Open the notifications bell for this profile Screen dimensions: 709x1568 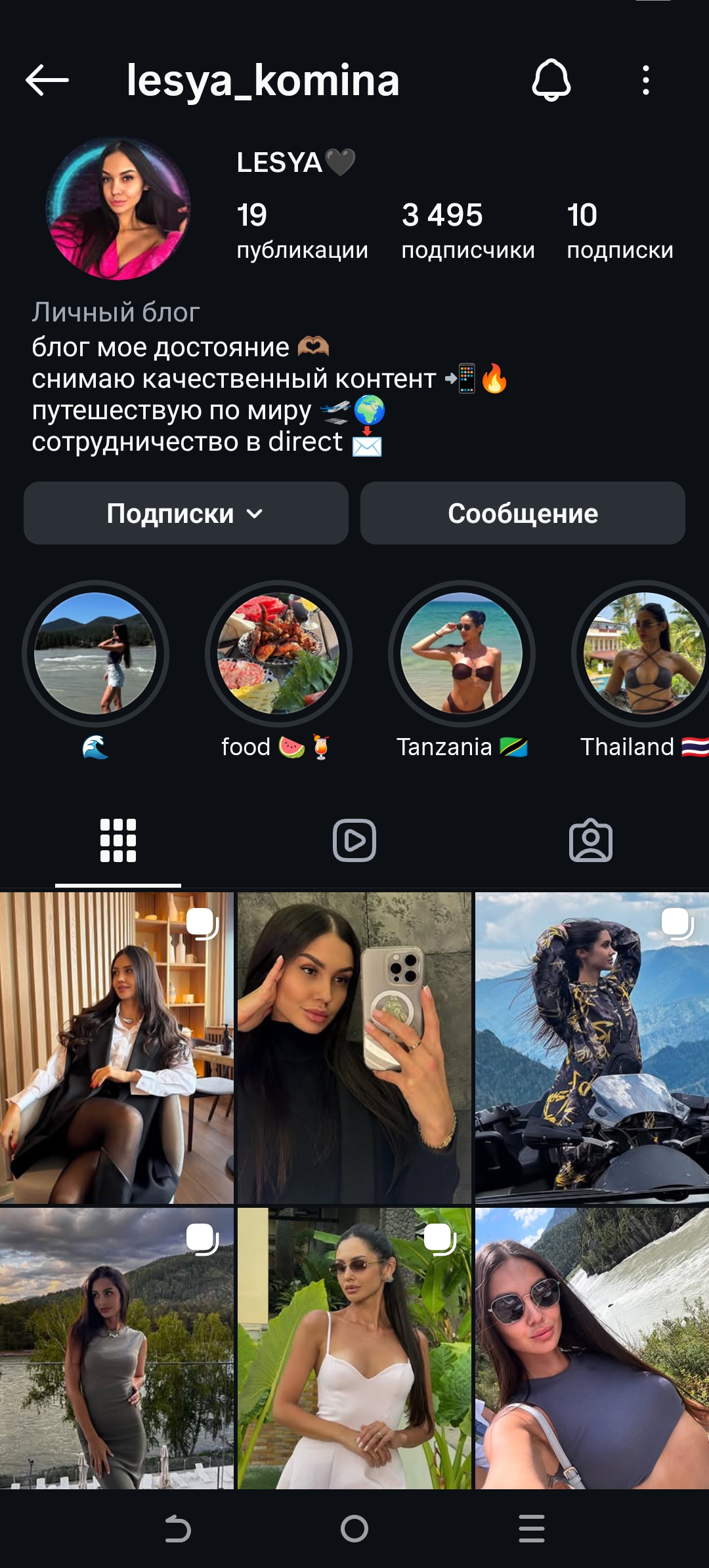pos(551,80)
